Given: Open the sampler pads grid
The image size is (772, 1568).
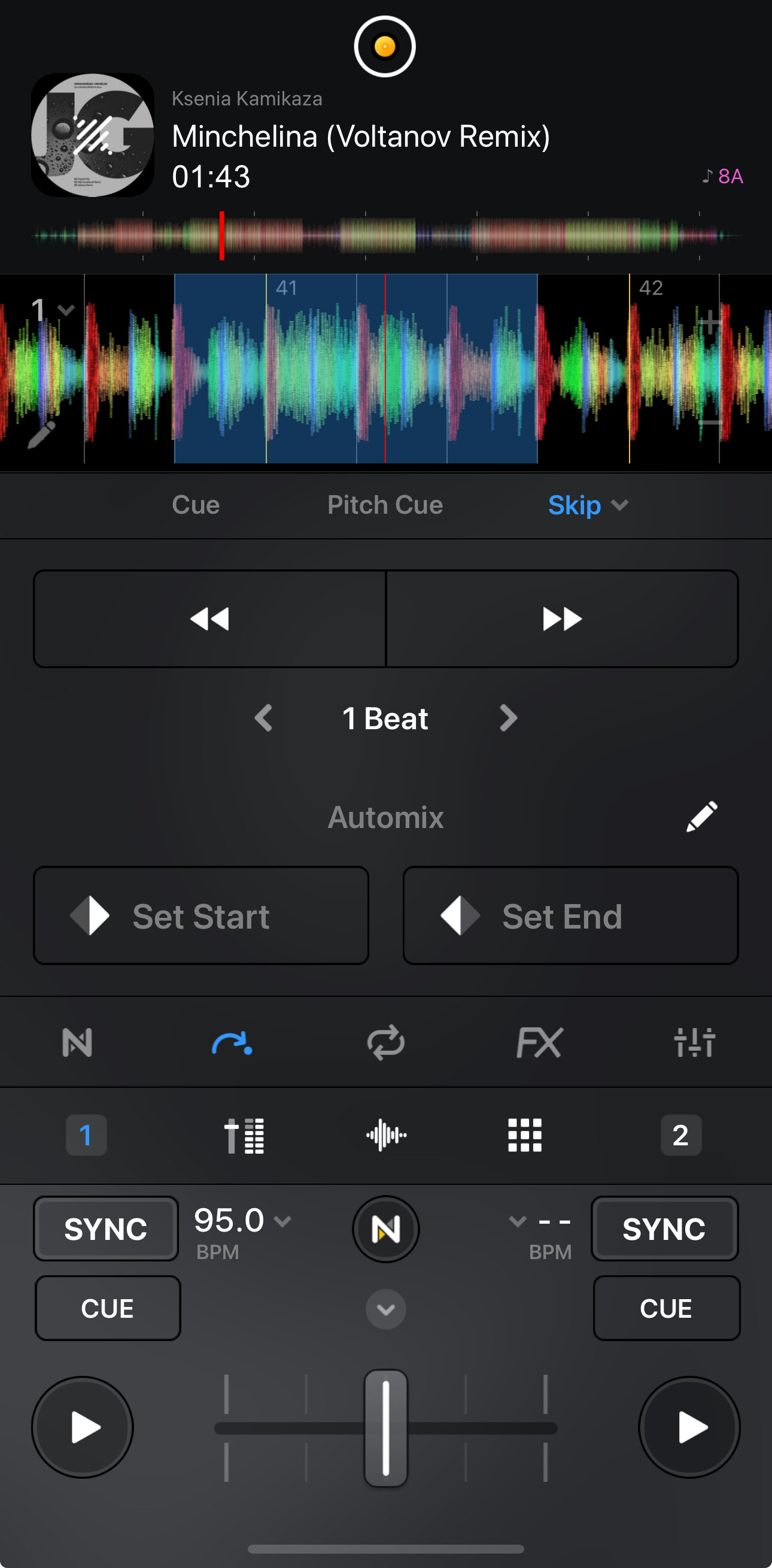Looking at the screenshot, I should pos(524,1135).
